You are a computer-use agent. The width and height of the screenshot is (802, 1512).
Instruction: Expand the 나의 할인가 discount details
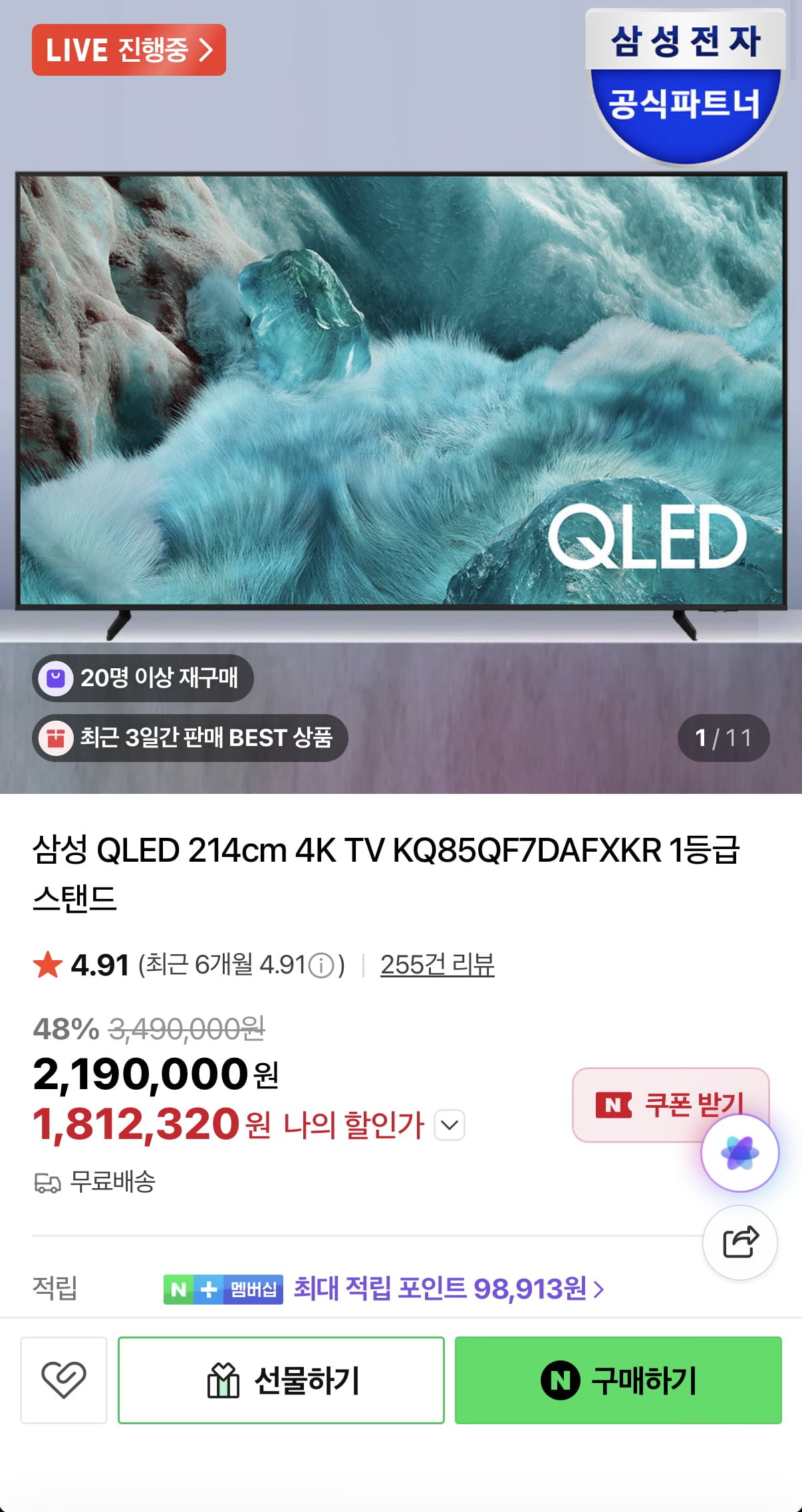[450, 1125]
